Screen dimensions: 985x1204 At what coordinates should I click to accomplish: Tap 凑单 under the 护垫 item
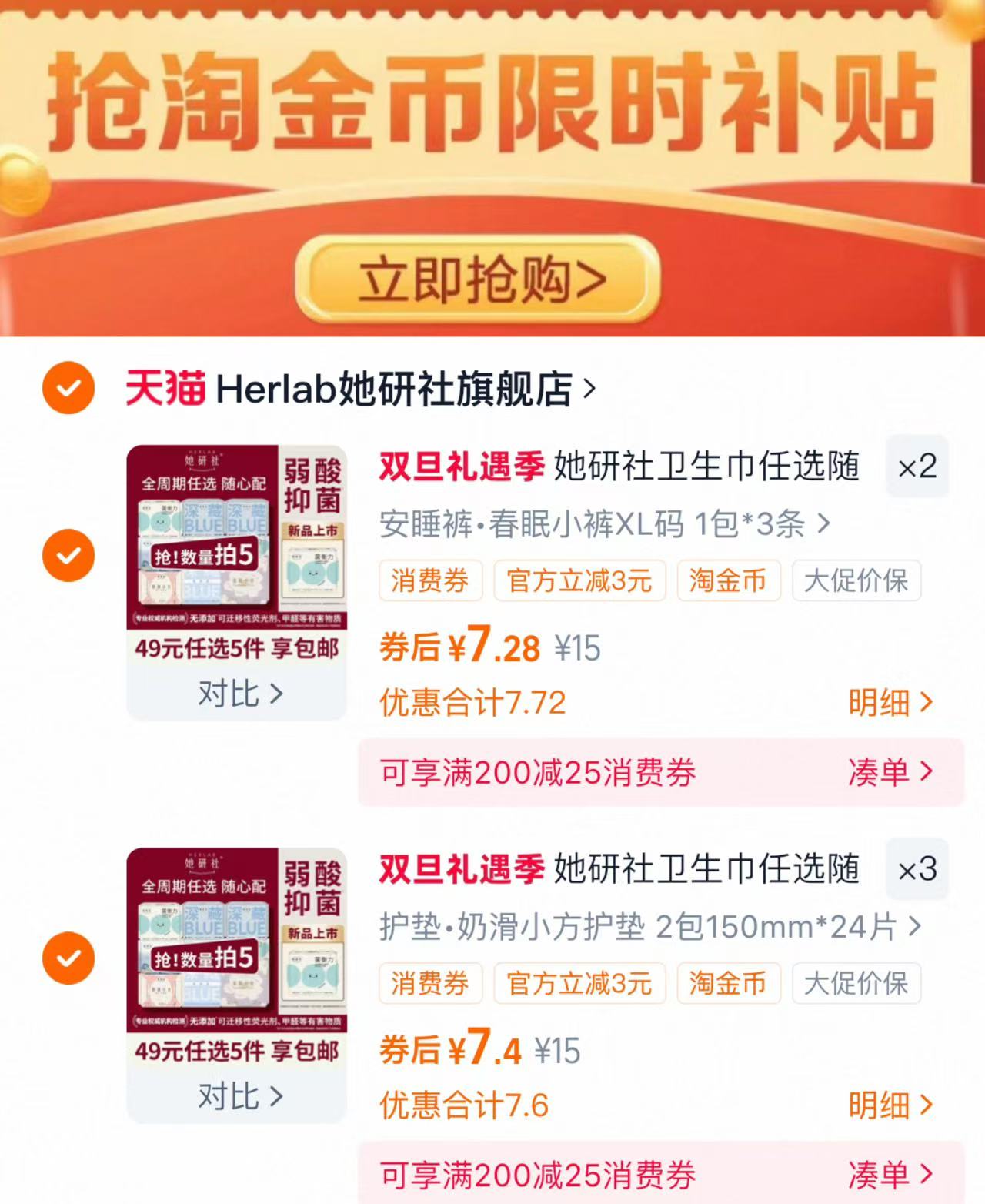(x=890, y=1175)
